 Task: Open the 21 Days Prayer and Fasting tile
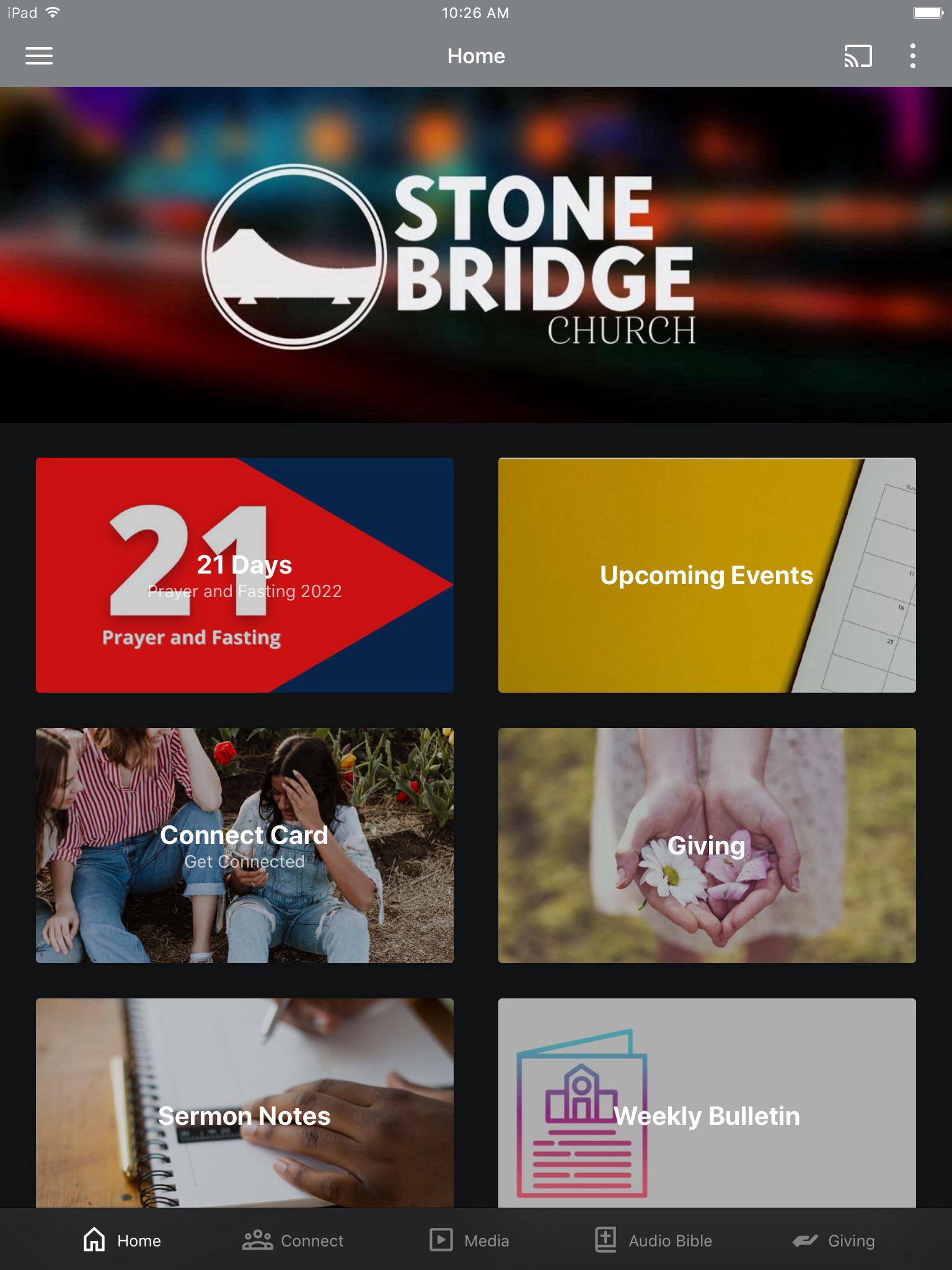(x=244, y=575)
